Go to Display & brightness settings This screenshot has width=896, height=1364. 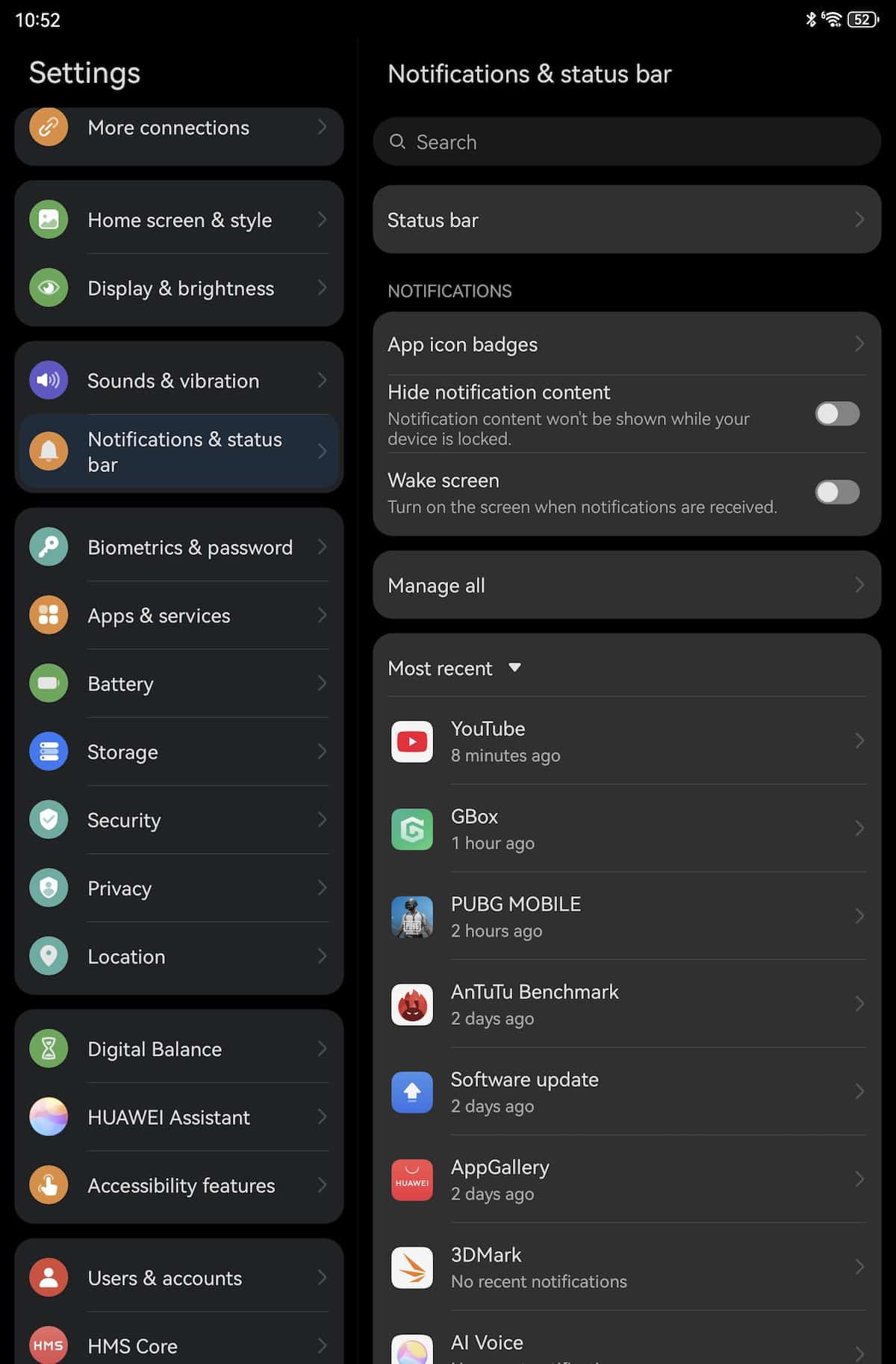point(179,288)
